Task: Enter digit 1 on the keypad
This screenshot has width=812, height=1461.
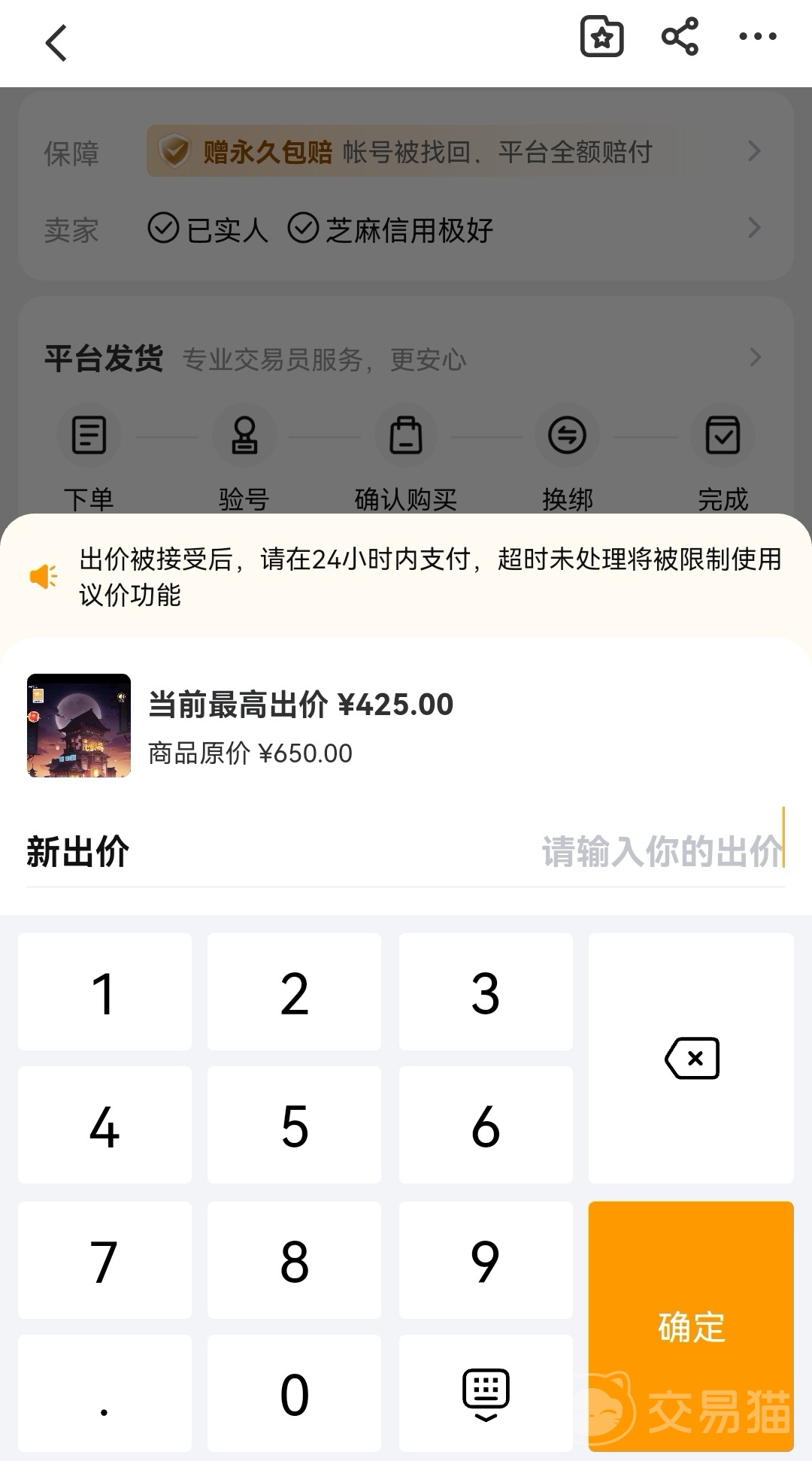Action: coord(105,993)
